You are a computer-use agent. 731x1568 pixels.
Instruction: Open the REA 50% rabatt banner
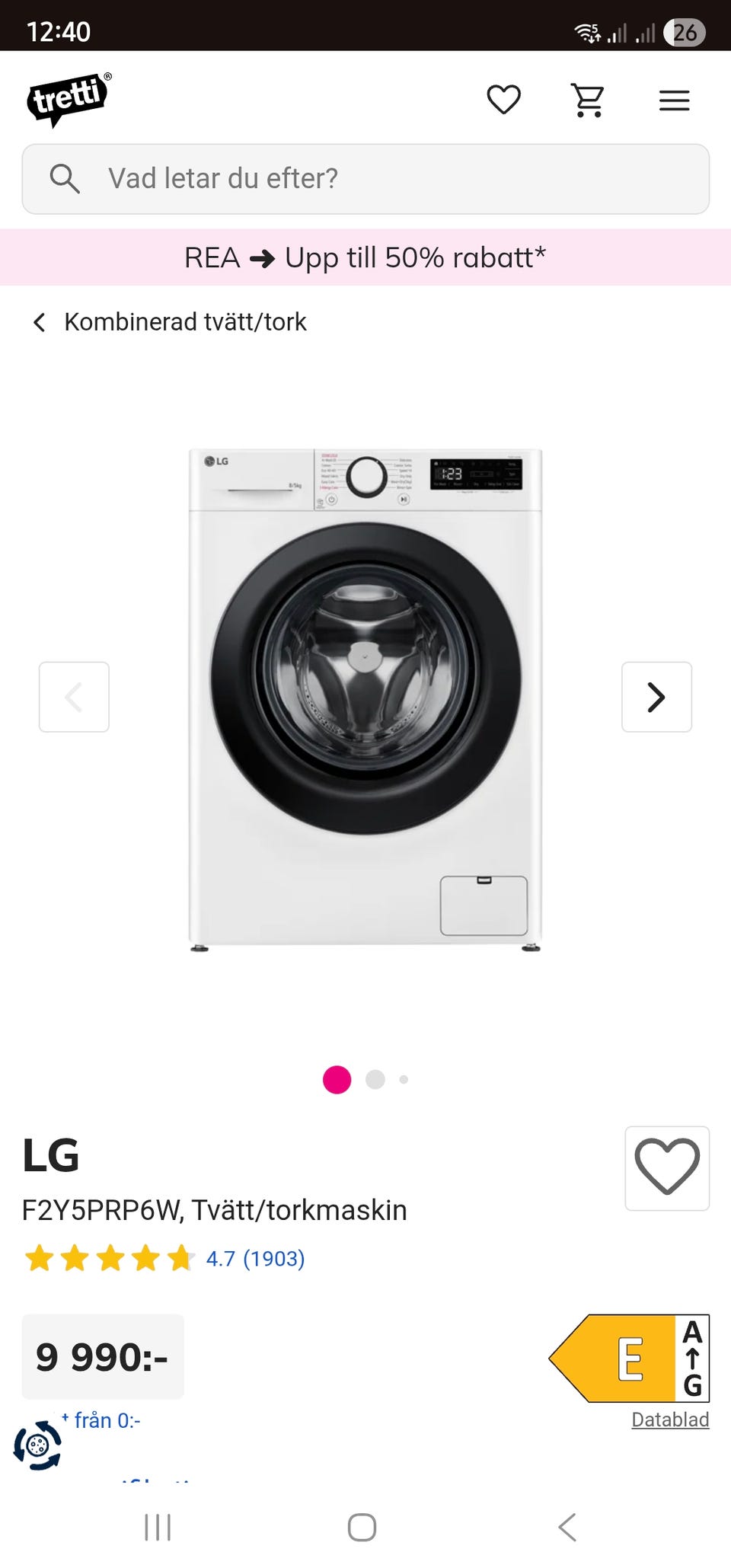pyautogui.click(x=365, y=257)
